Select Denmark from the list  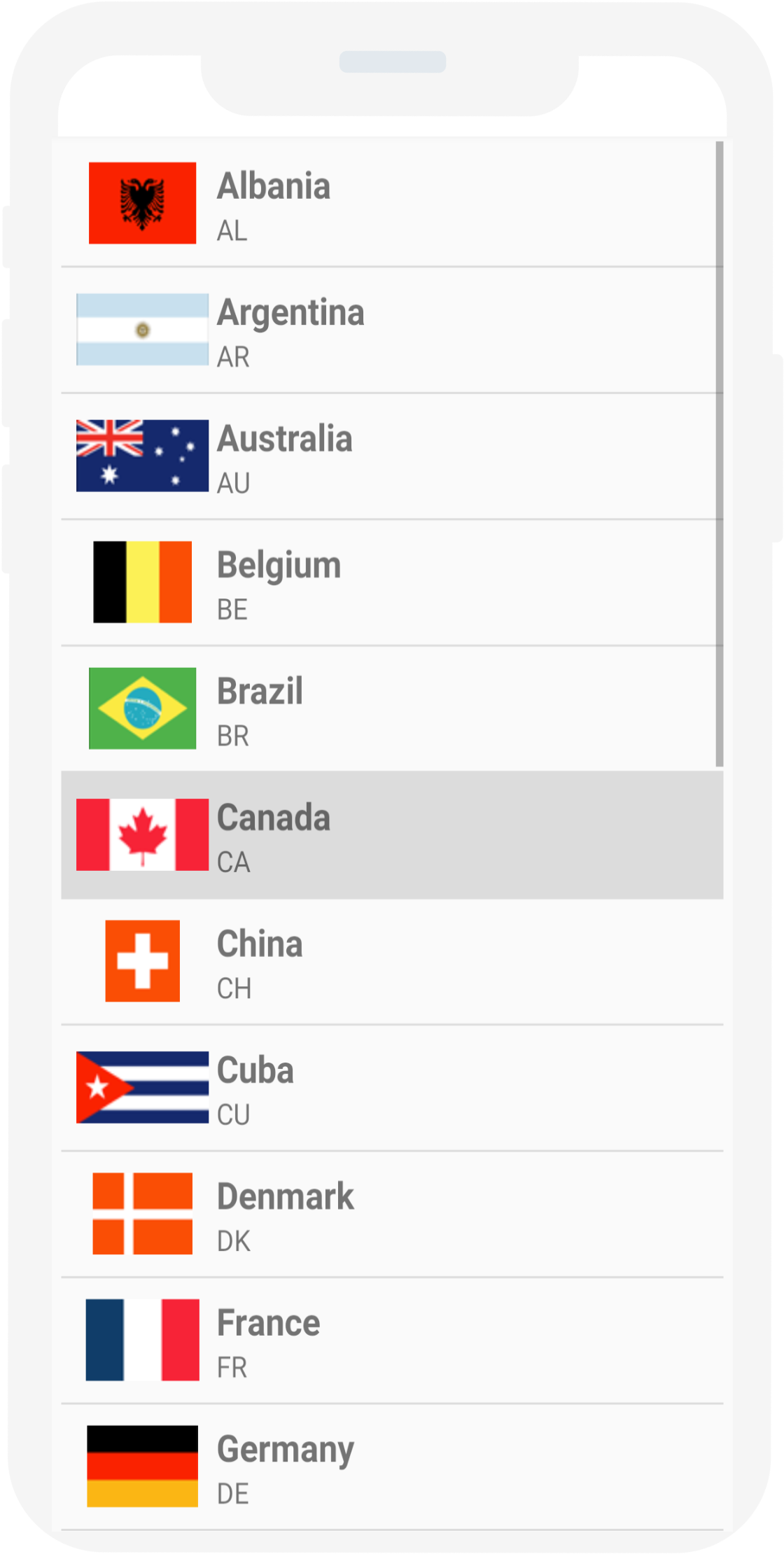point(392,1214)
